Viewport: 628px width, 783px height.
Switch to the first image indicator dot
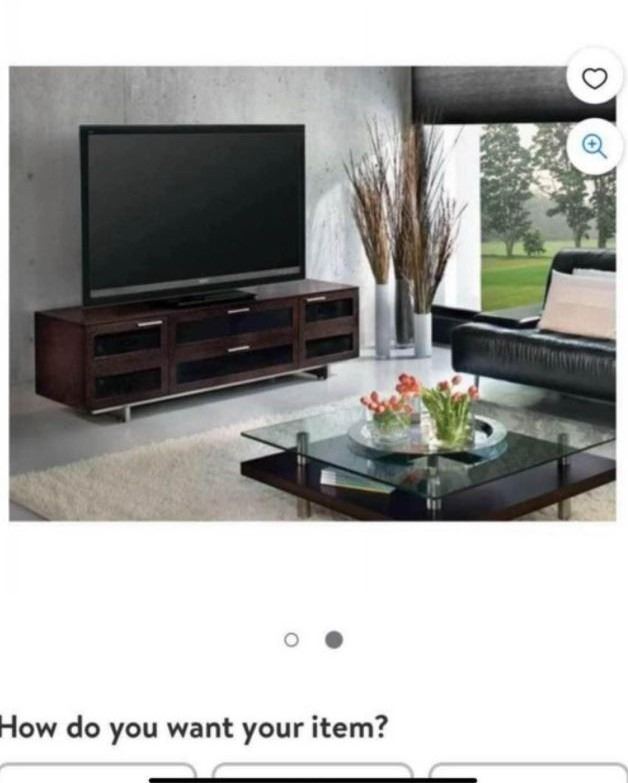(x=291, y=639)
